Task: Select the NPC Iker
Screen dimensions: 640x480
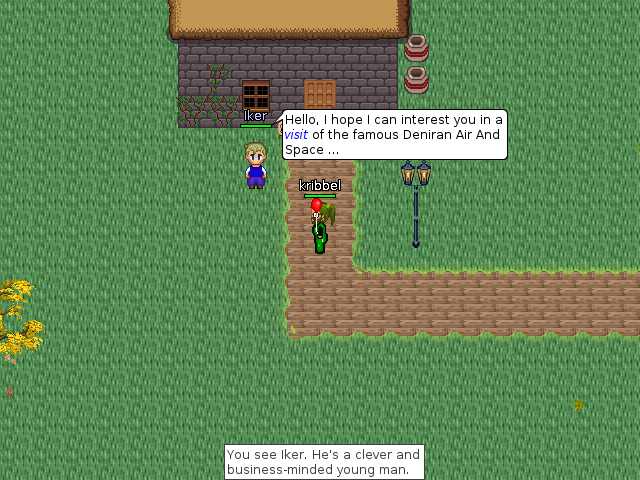Action: pos(256,165)
